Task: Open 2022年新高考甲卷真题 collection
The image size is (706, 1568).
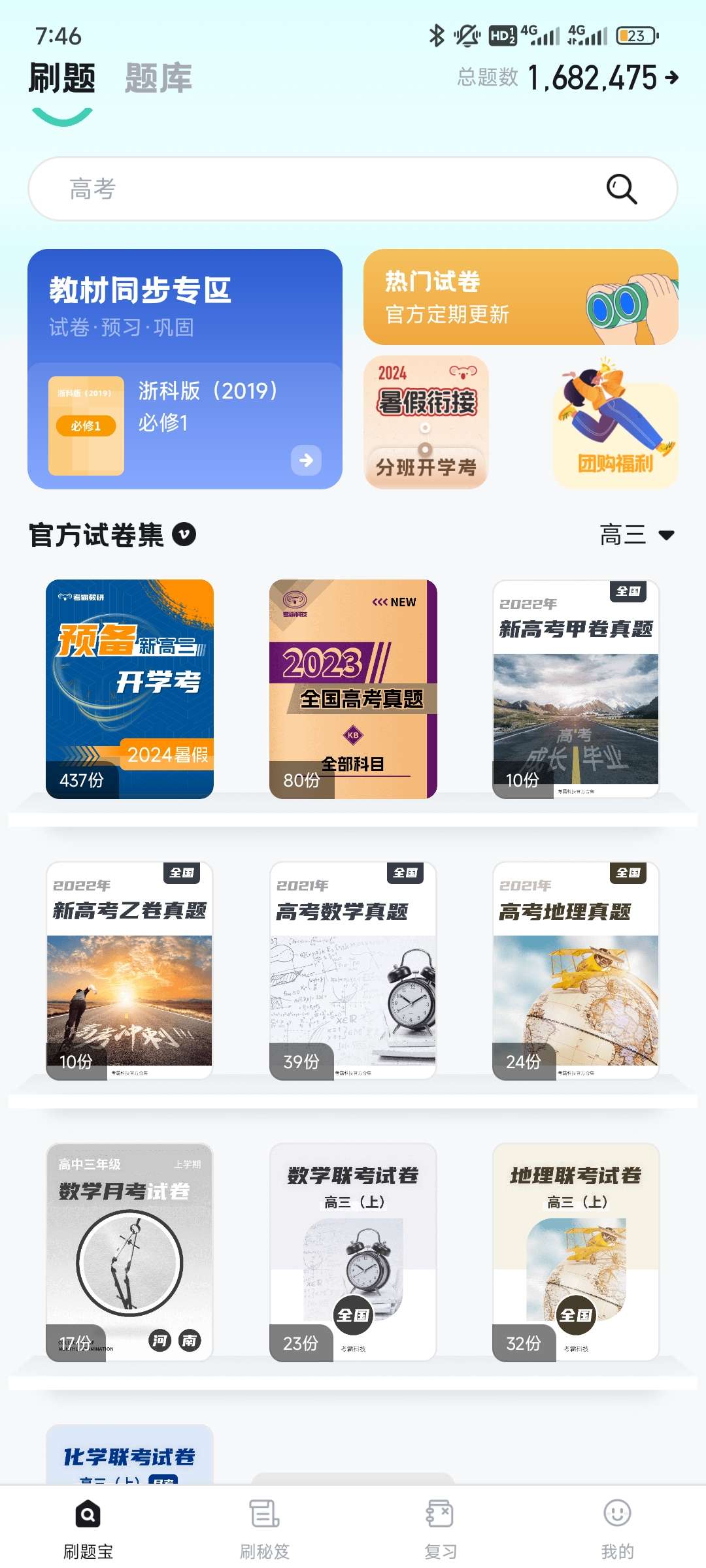Action: point(576,689)
